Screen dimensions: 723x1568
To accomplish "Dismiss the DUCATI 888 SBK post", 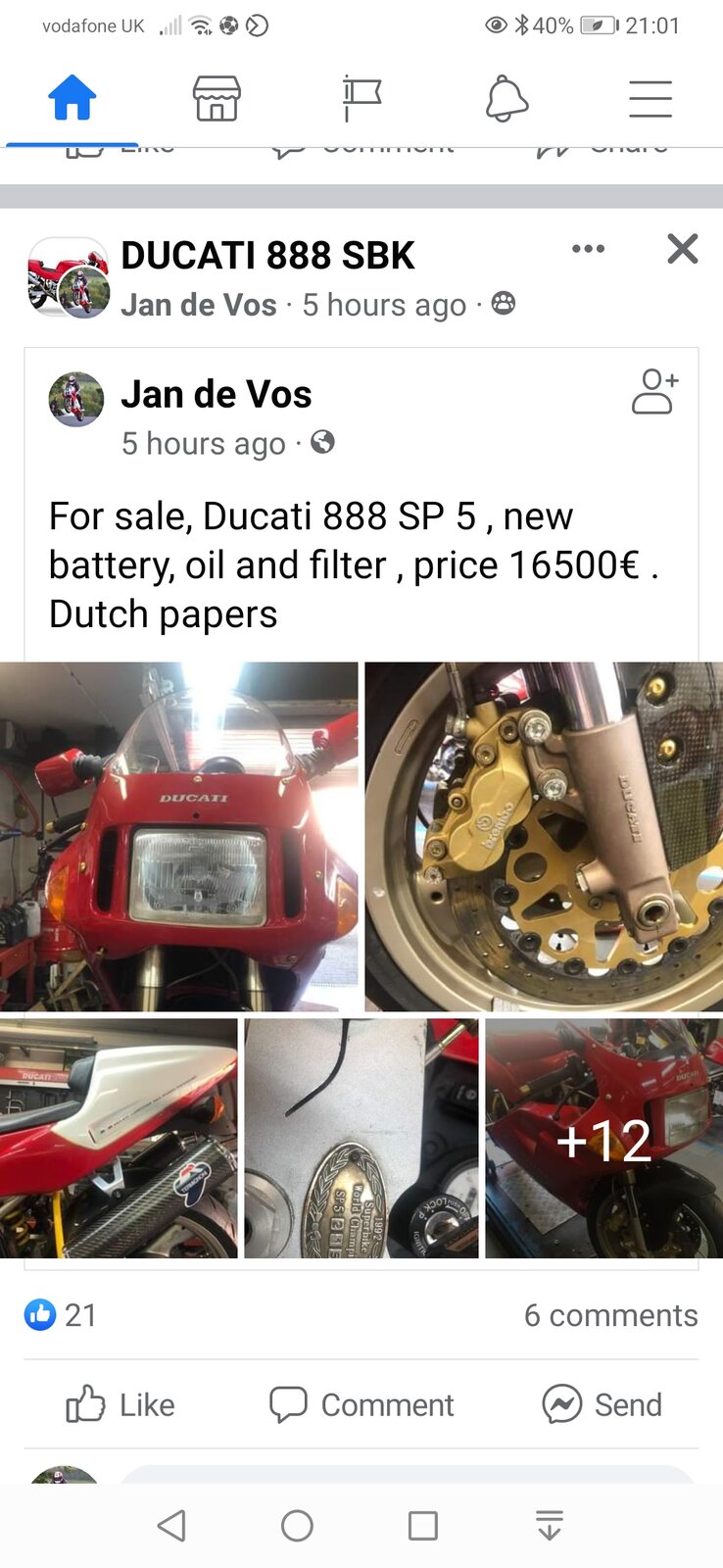I will point(682,249).
